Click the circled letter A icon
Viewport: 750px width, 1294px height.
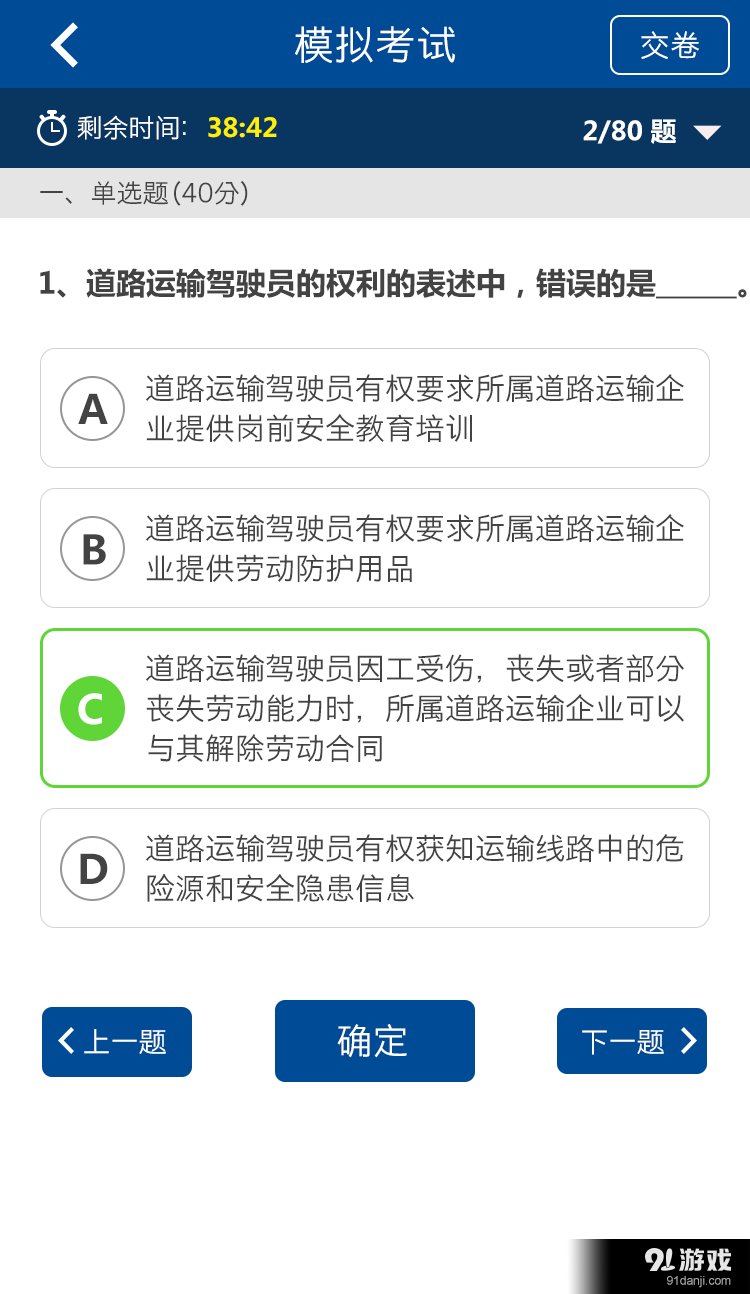click(x=92, y=407)
